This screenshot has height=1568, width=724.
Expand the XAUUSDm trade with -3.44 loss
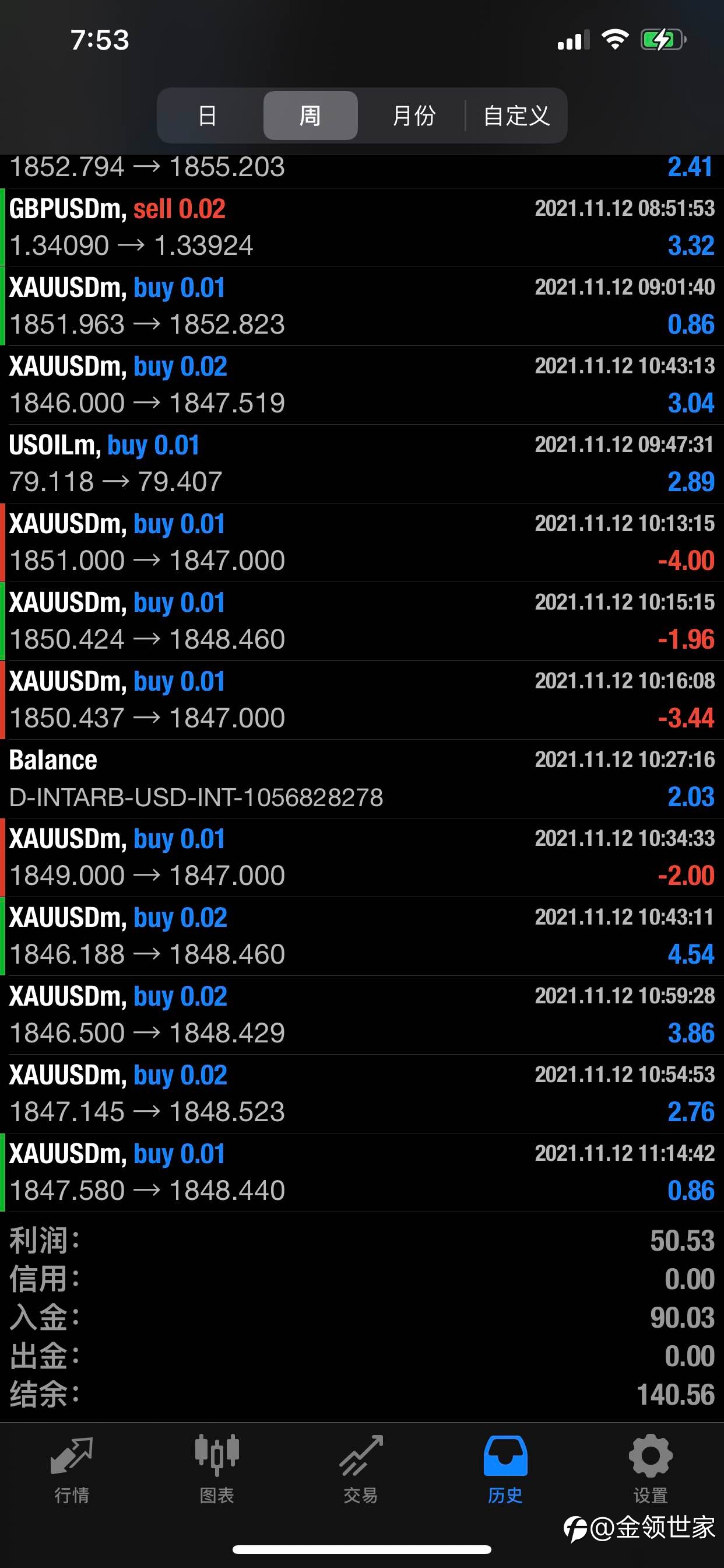click(362, 700)
